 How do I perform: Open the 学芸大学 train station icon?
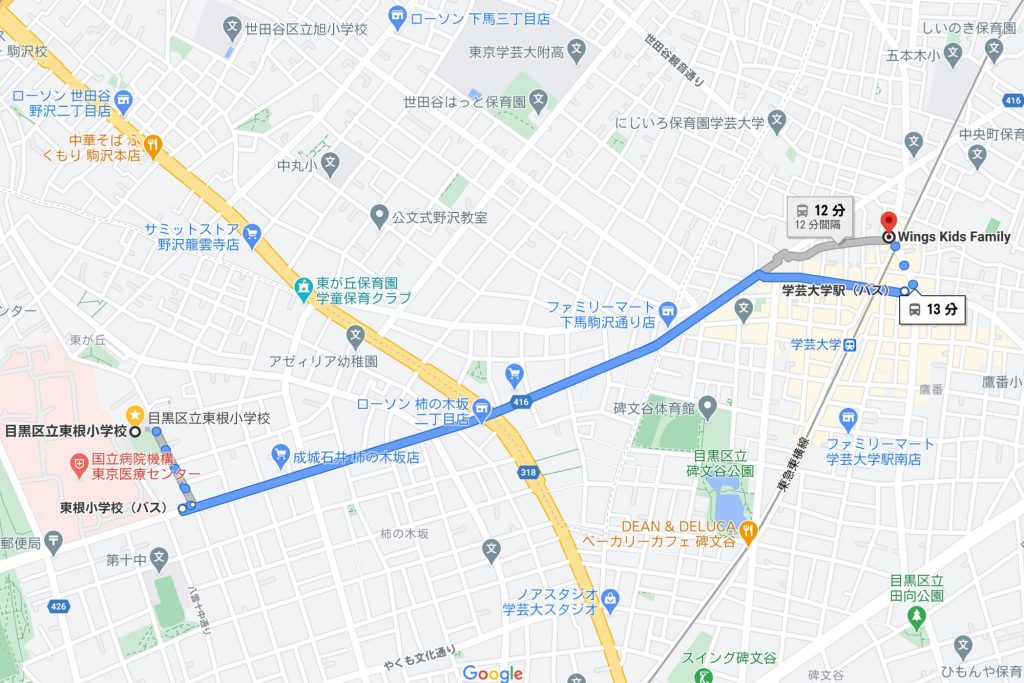click(x=849, y=345)
